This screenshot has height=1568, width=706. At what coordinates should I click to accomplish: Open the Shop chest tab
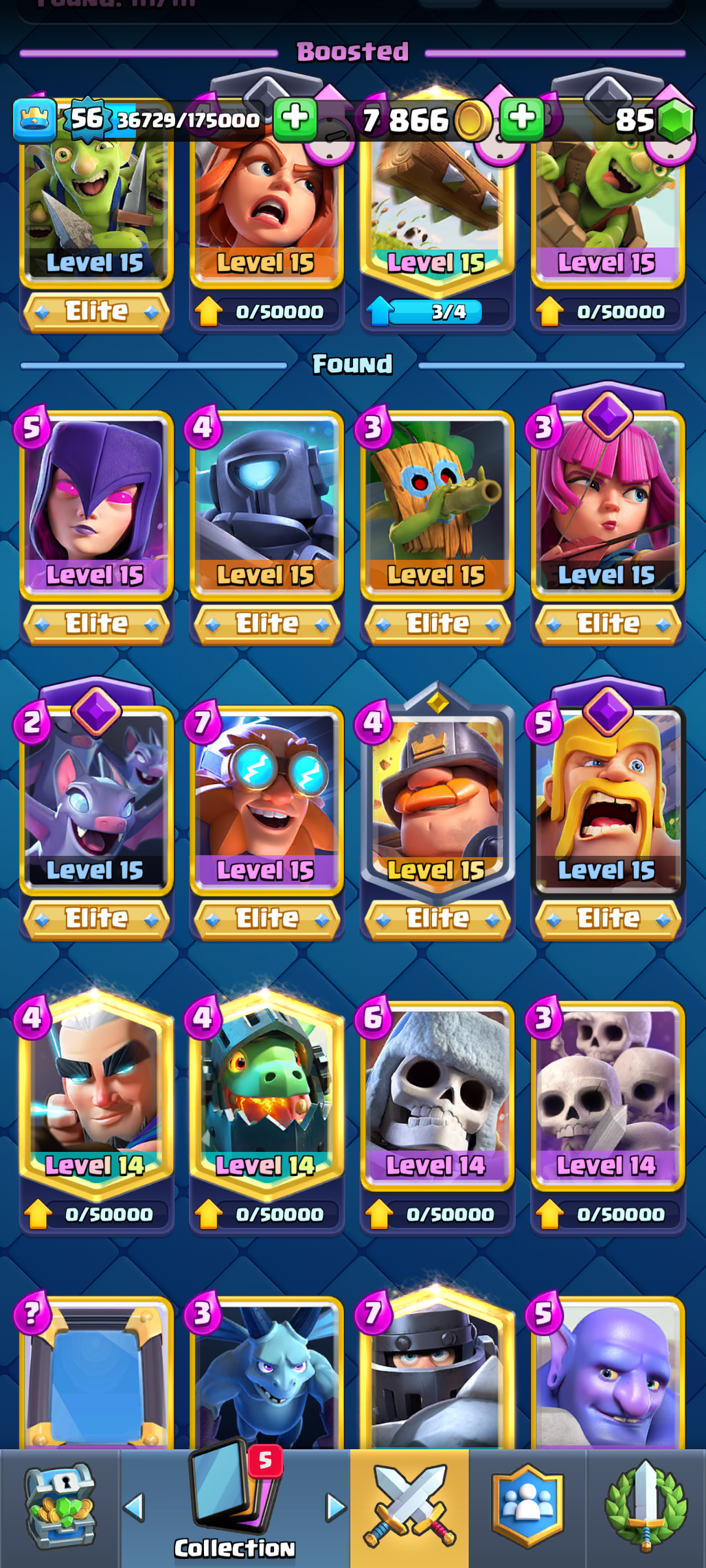click(x=60, y=1508)
